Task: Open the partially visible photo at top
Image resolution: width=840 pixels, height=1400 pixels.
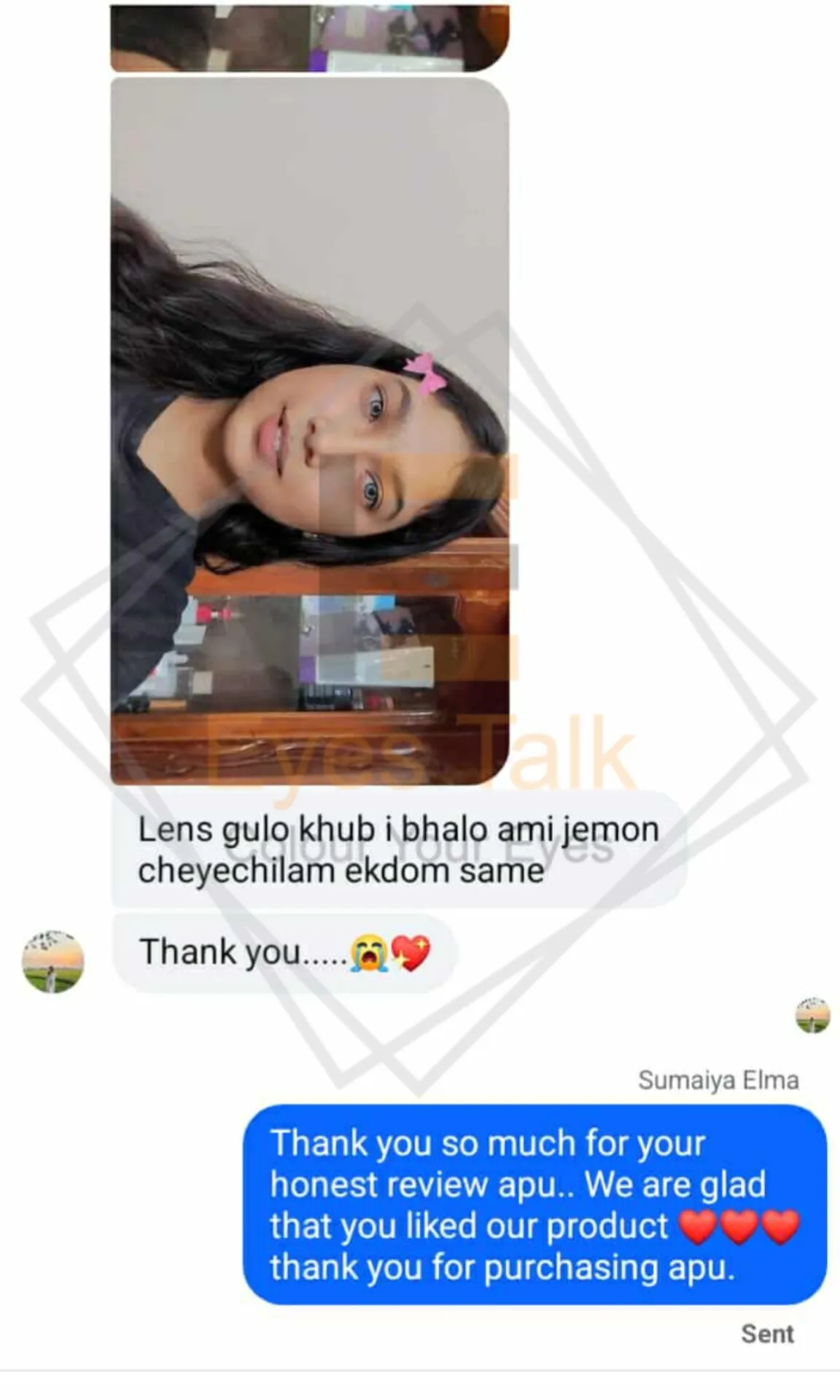Action: (x=309, y=38)
